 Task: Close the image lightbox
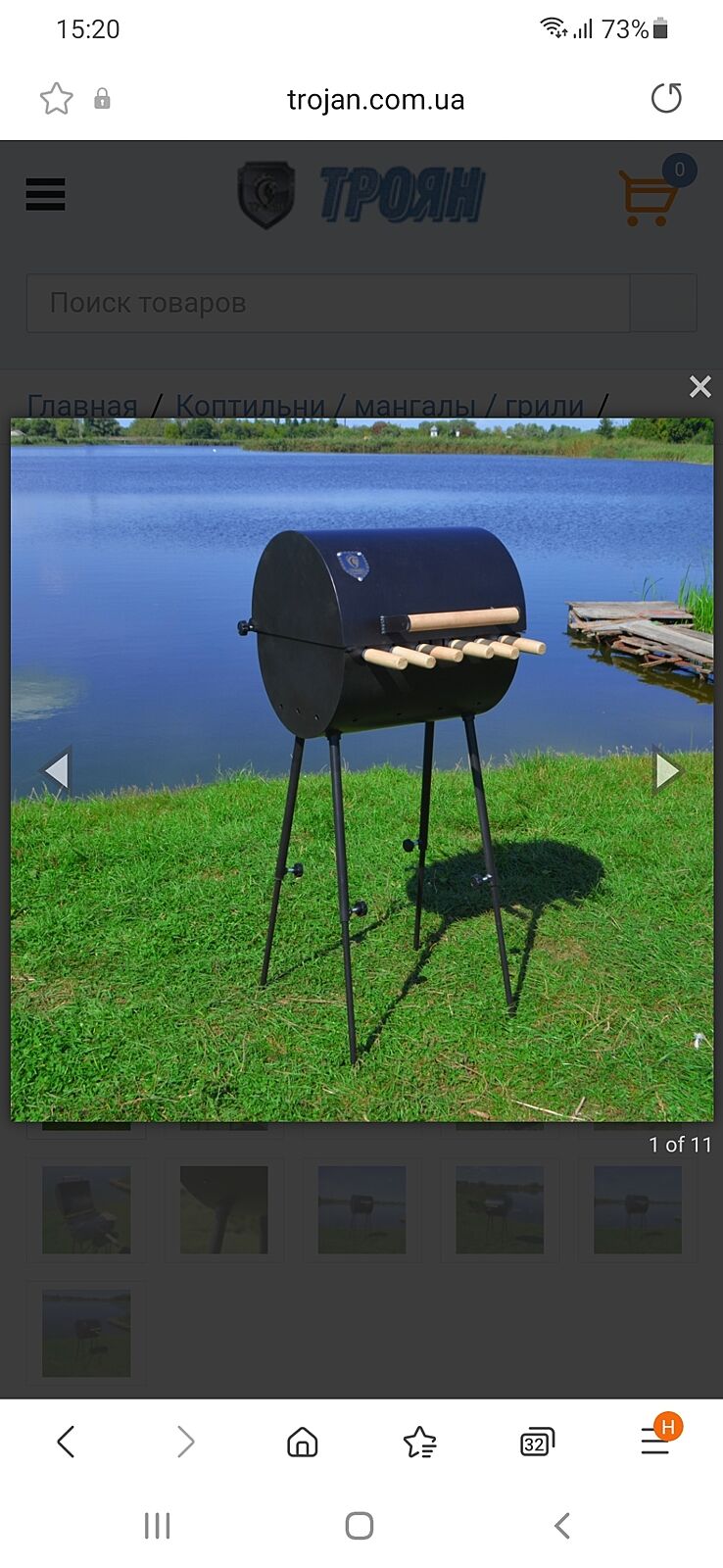(x=699, y=386)
